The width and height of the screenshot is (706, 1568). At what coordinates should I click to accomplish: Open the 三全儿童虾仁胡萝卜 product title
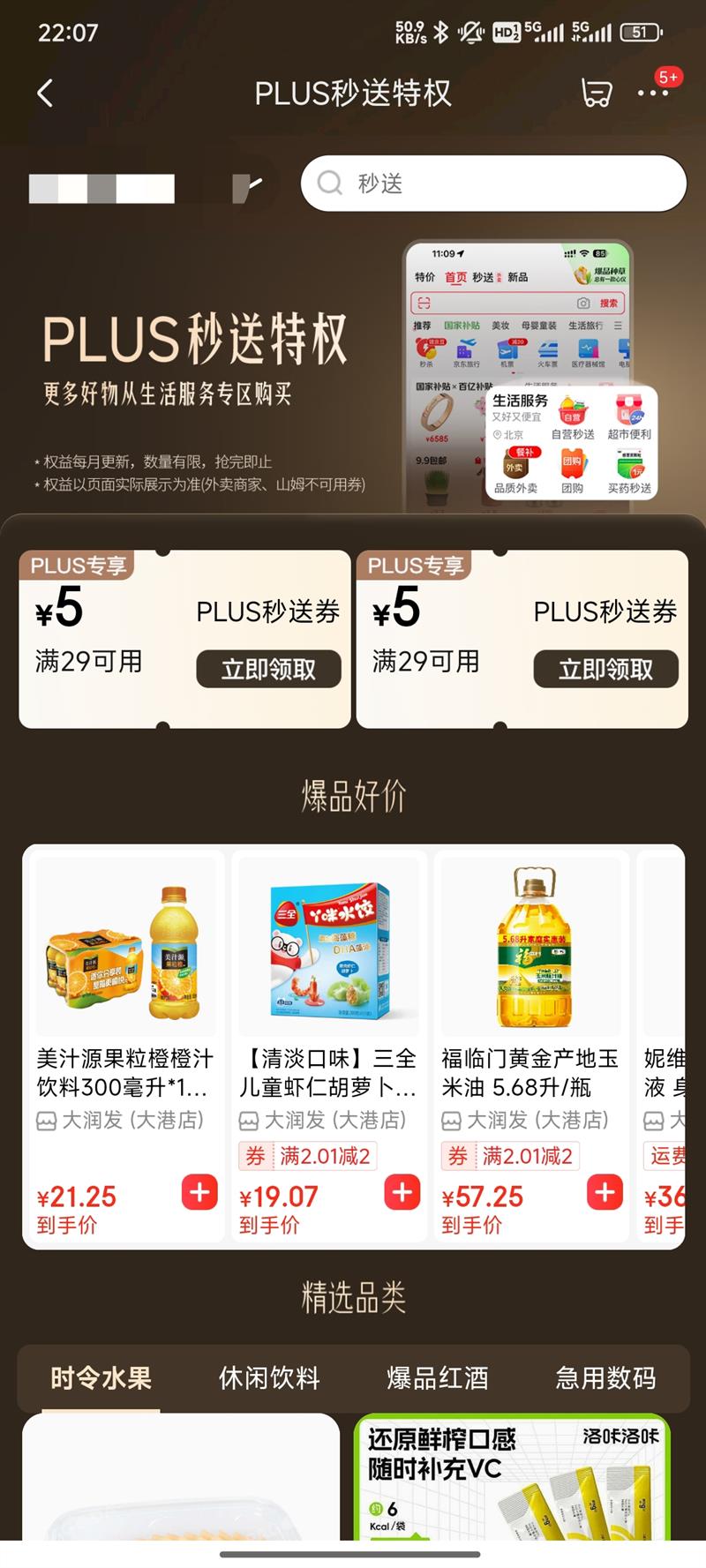click(x=327, y=1072)
